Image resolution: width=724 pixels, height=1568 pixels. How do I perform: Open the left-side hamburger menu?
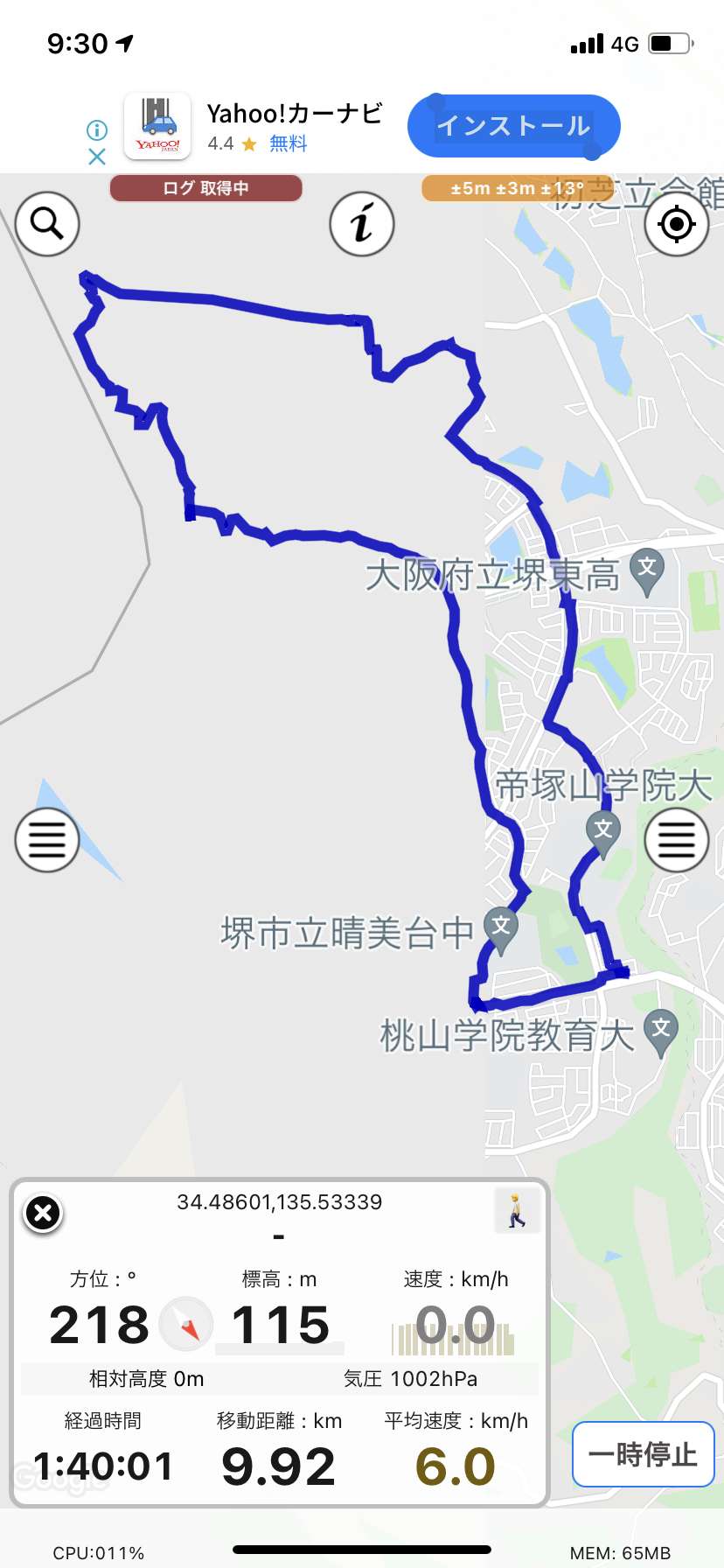(47, 840)
